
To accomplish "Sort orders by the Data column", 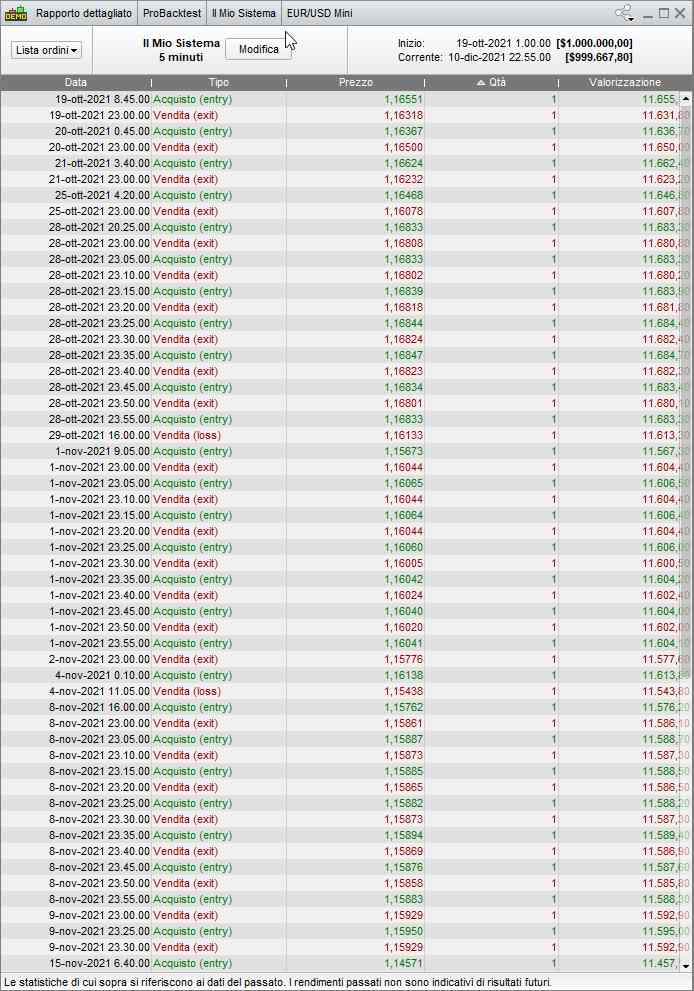I will (76, 83).
